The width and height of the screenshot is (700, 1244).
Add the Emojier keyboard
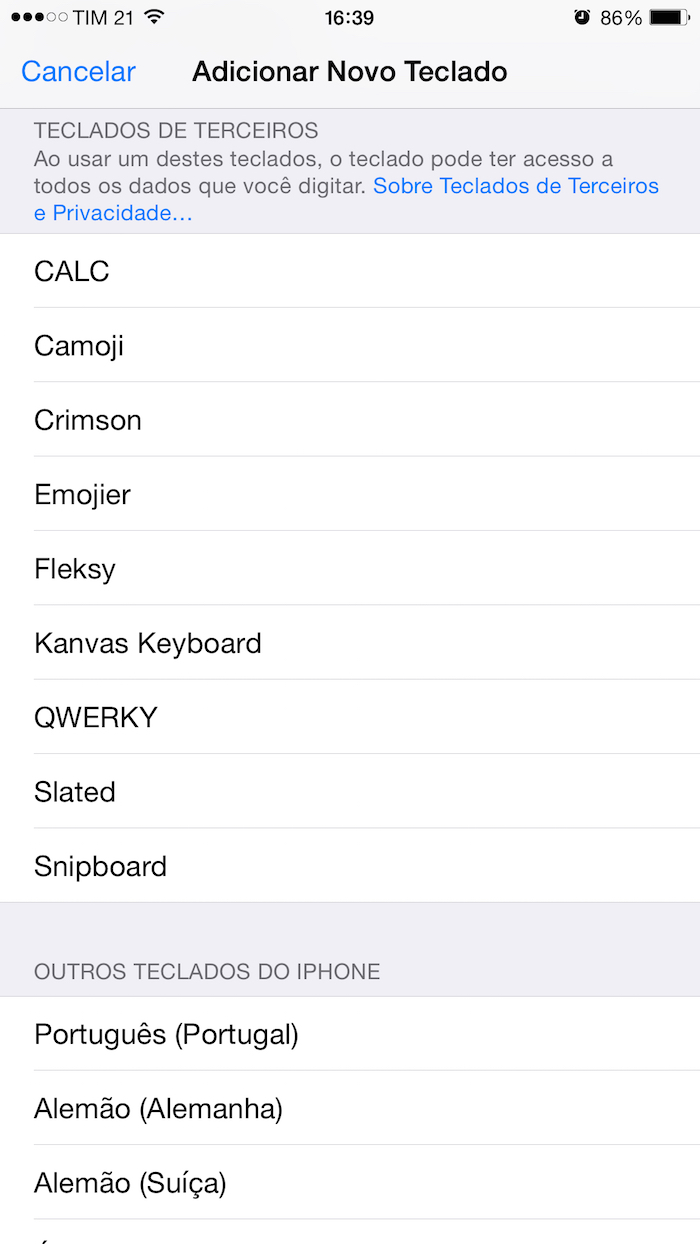[350, 494]
